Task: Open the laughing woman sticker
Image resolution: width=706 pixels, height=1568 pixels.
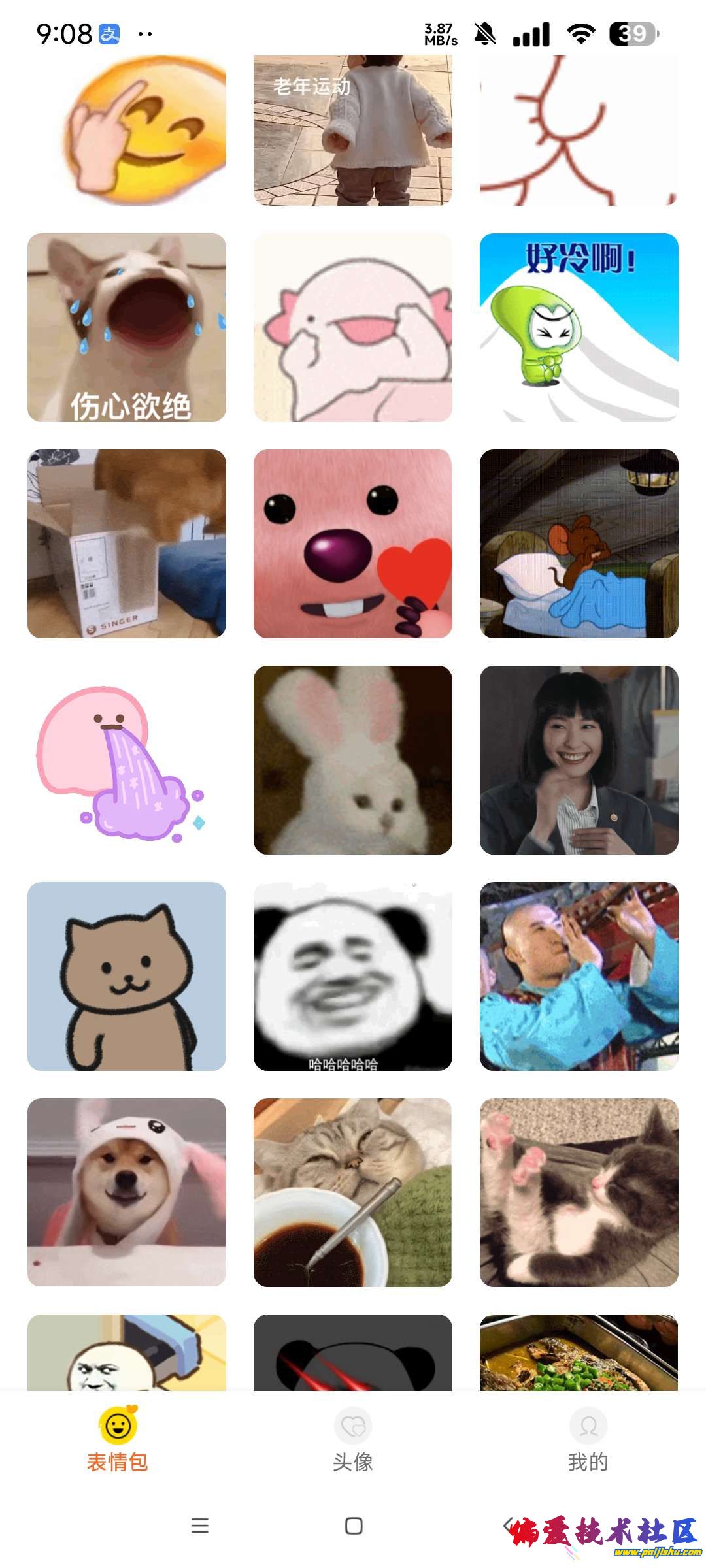Action: 579,760
